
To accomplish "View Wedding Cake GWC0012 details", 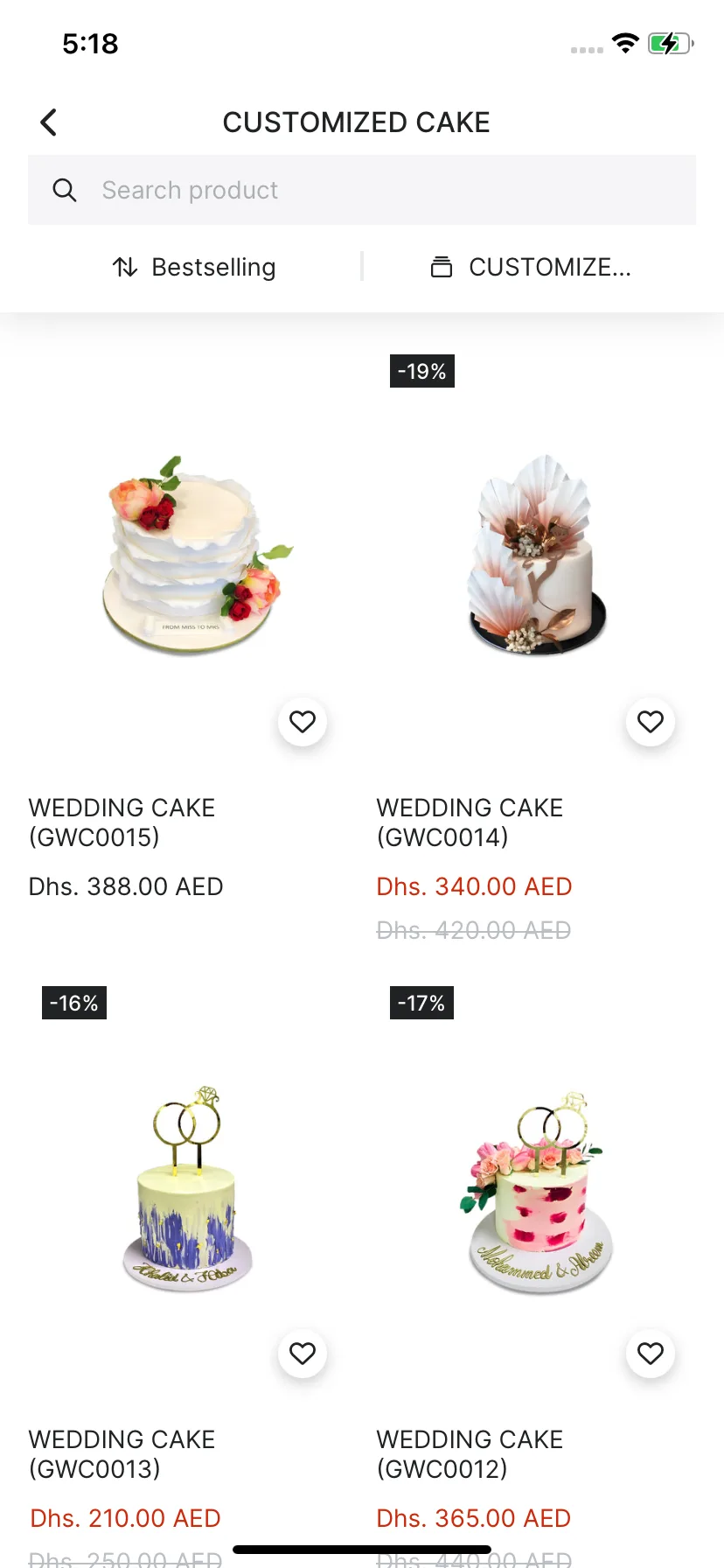I will tap(536, 1190).
